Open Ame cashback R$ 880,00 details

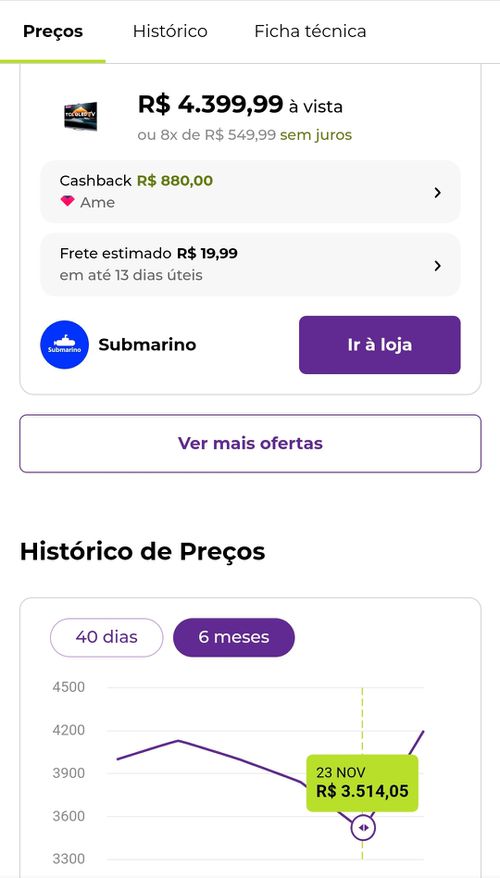(250, 192)
